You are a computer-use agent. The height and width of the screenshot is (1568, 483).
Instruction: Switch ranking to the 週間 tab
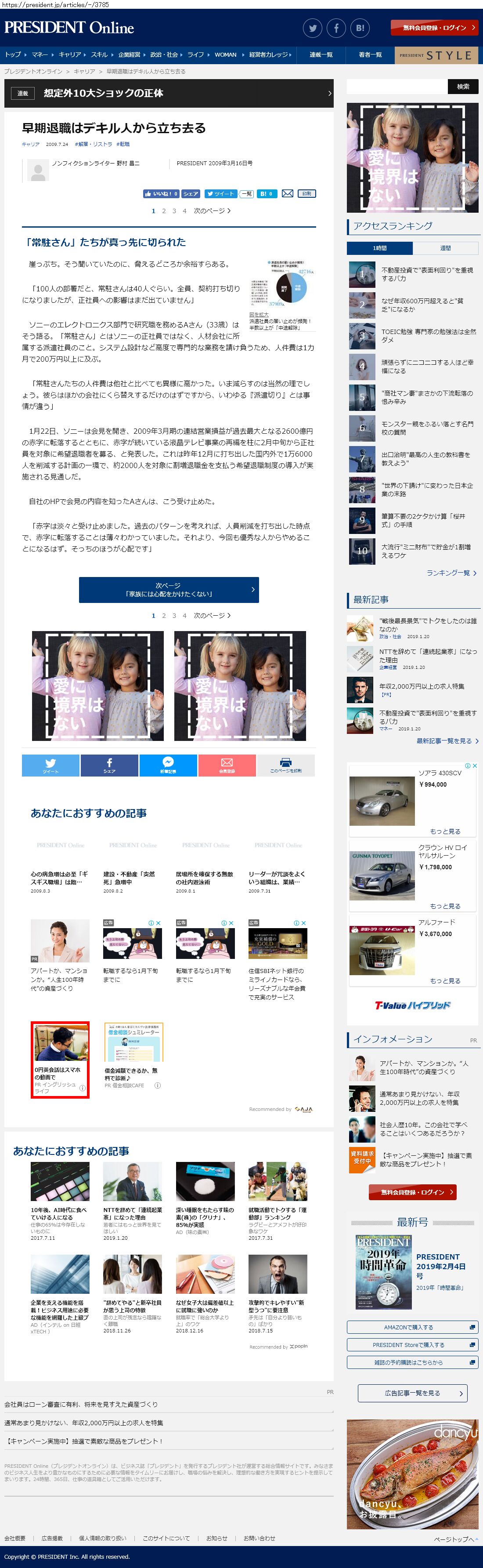pyautogui.click(x=445, y=248)
